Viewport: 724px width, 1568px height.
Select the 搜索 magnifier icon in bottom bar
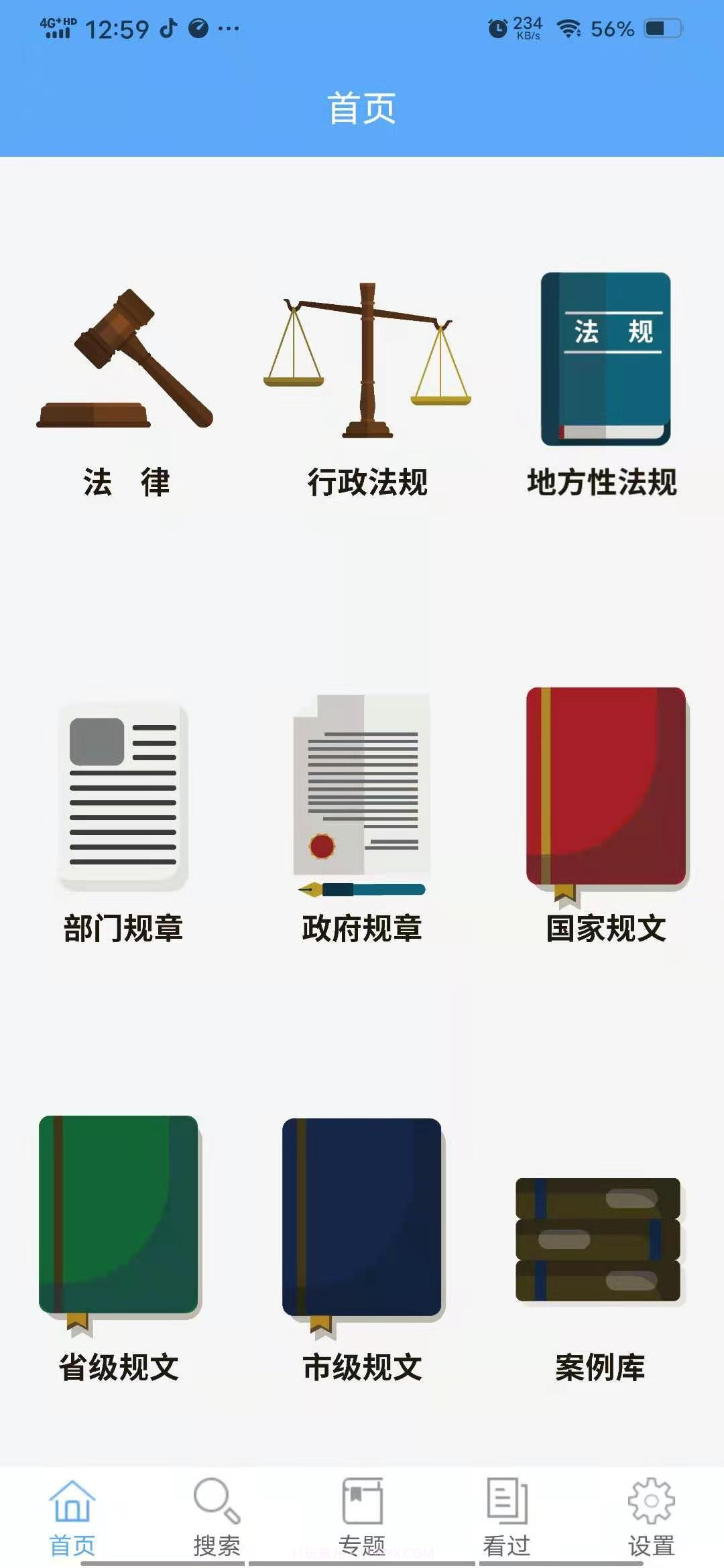(x=216, y=1502)
